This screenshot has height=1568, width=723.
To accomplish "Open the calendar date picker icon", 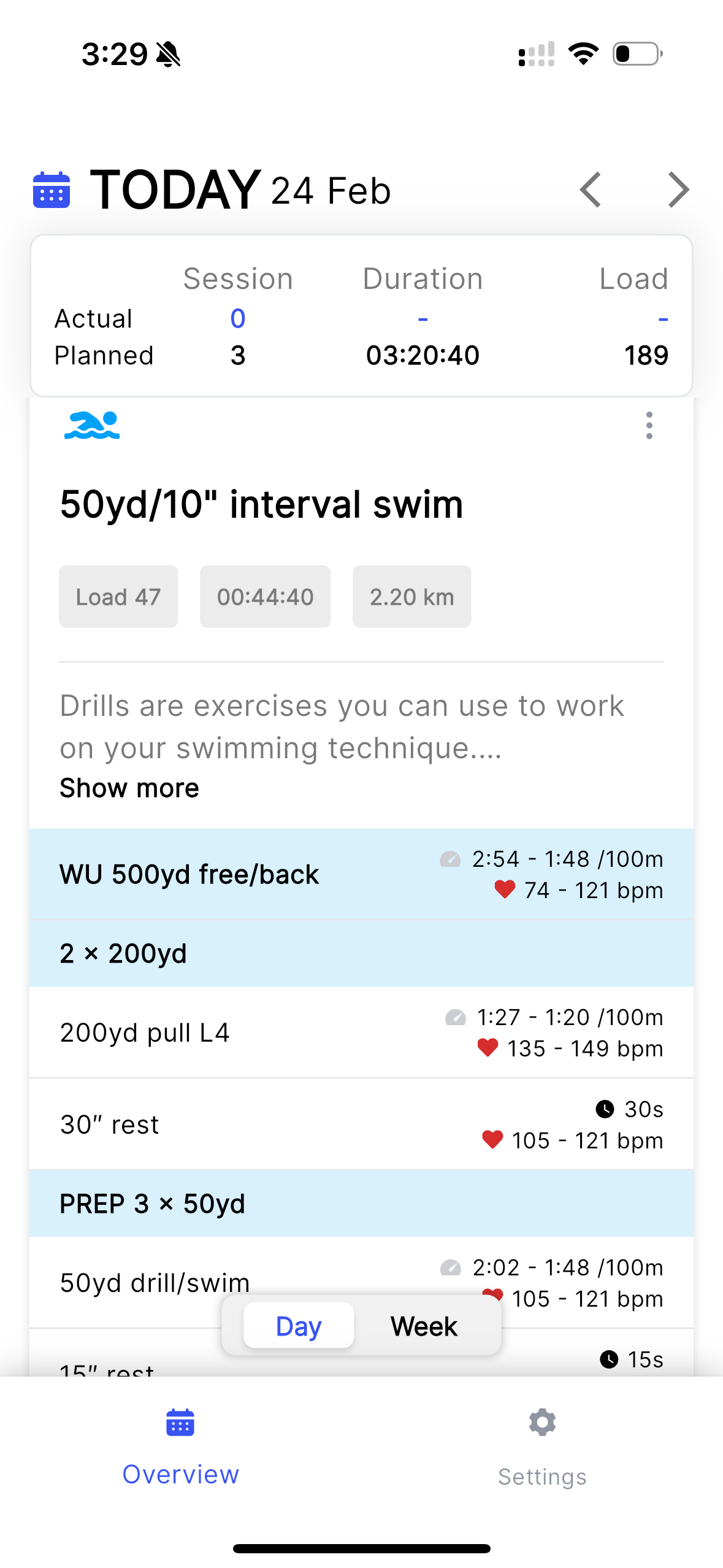I will (51, 190).
